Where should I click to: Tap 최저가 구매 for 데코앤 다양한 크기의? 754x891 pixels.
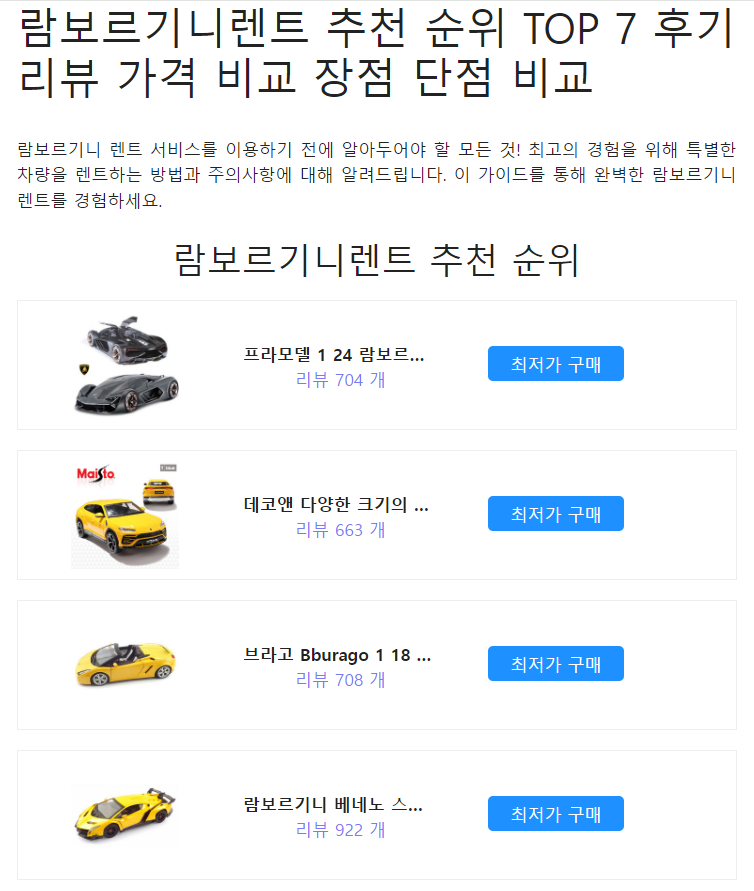pos(555,514)
